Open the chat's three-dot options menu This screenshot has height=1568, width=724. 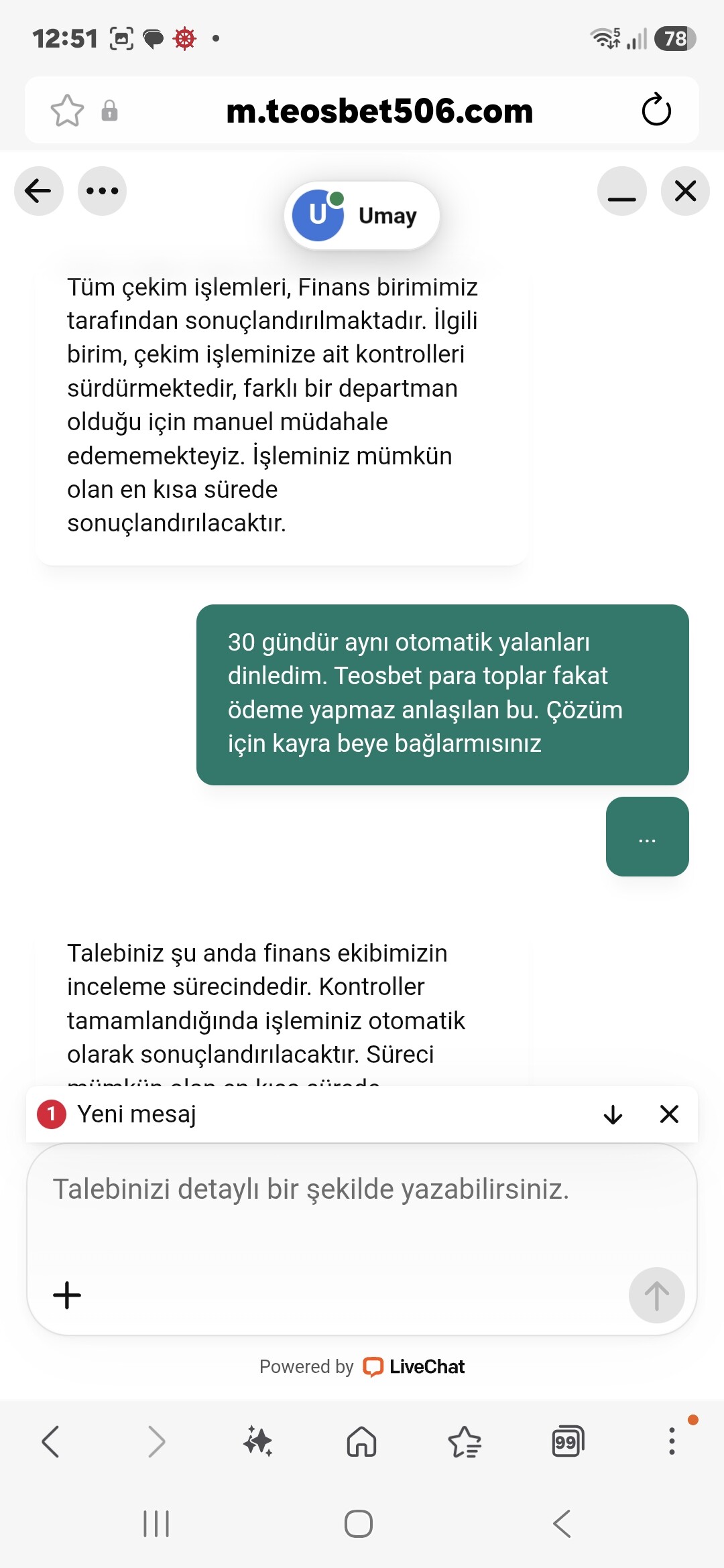pyautogui.click(x=102, y=191)
